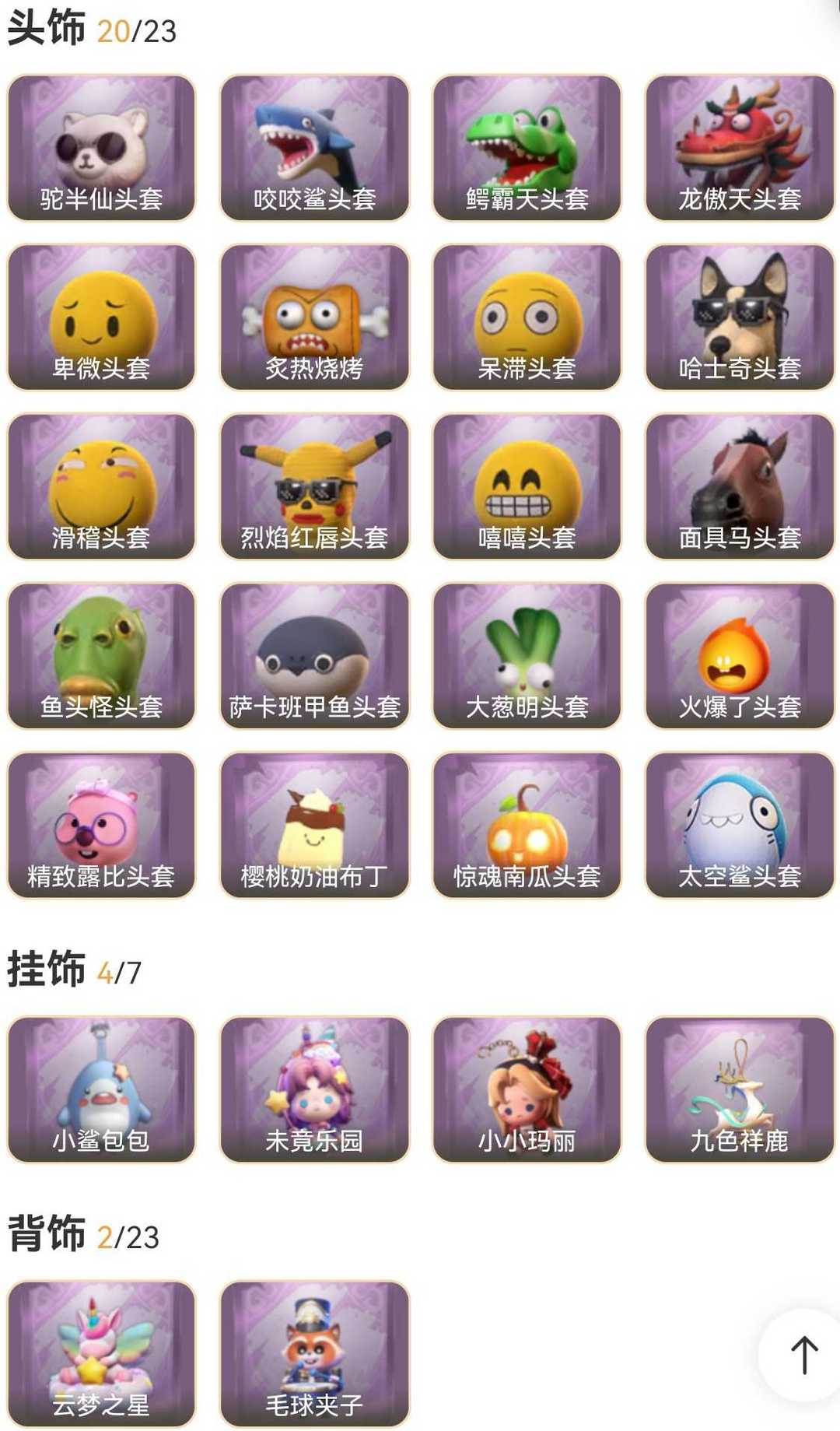
Task: View the 九色祥鹿 pendant
Action: point(740,1089)
